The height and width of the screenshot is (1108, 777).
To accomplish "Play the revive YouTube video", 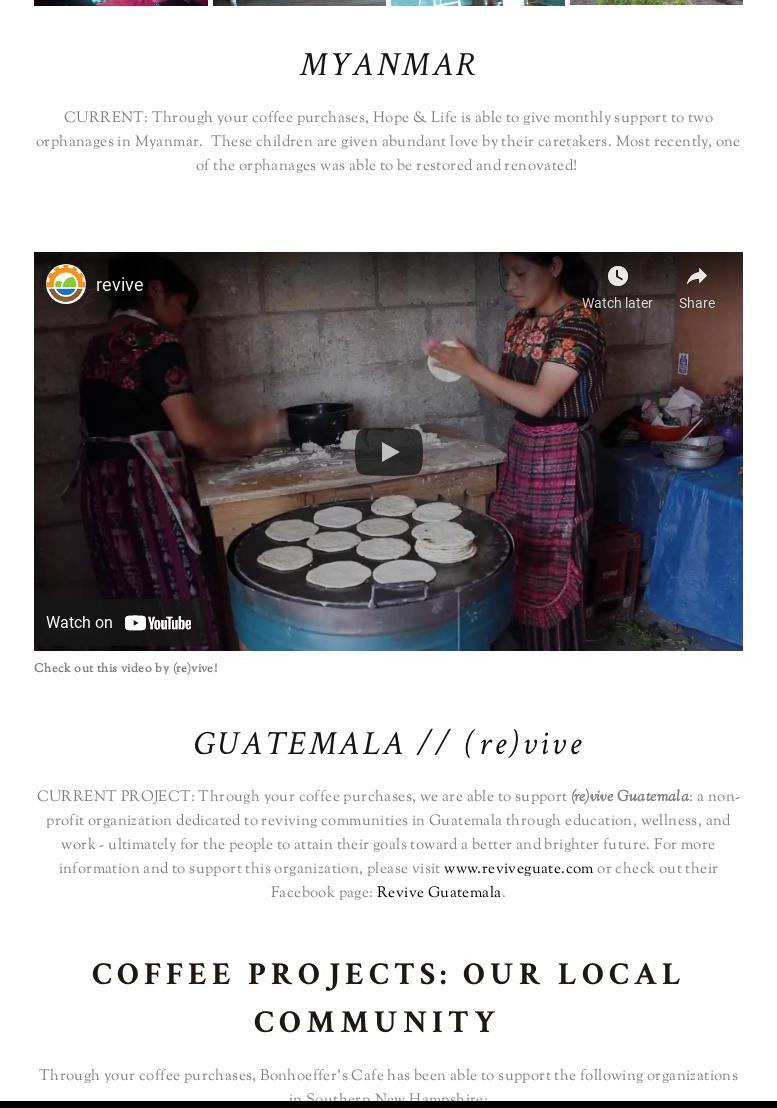I will [388, 452].
